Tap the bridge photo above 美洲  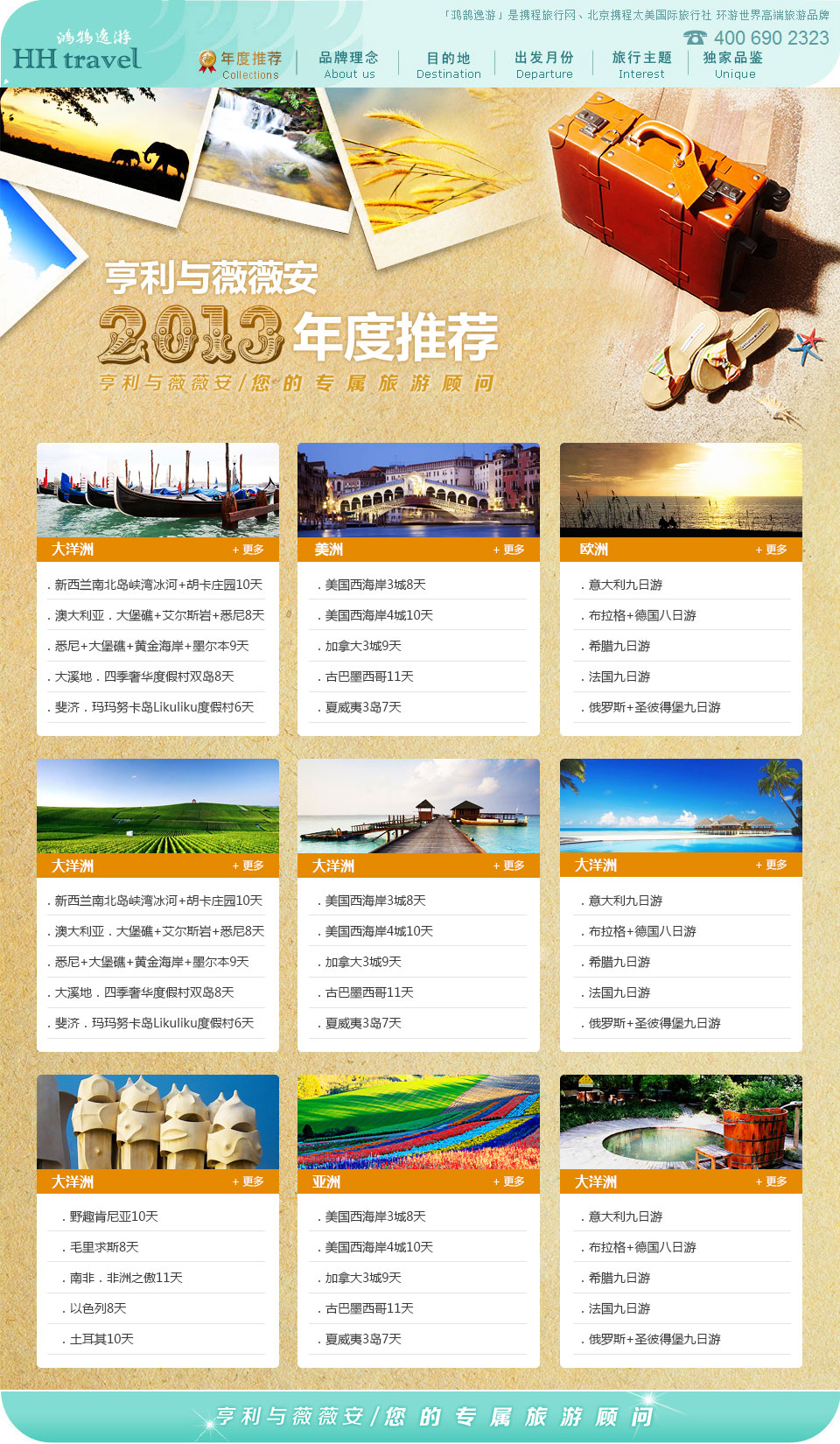click(x=418, y=490)
